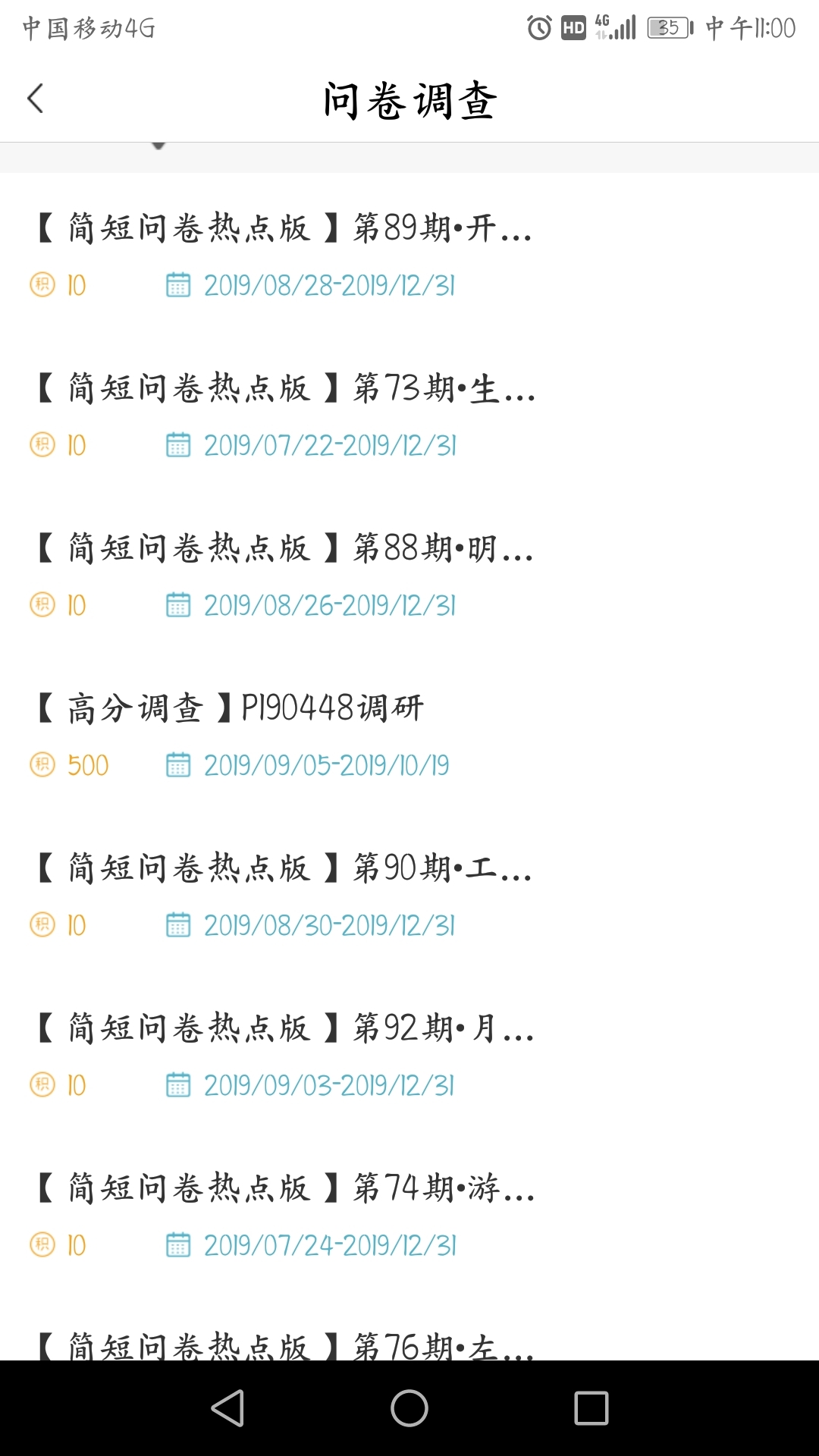
Task: Go back from the 问卷调查 page
Action: coord(36,99)
